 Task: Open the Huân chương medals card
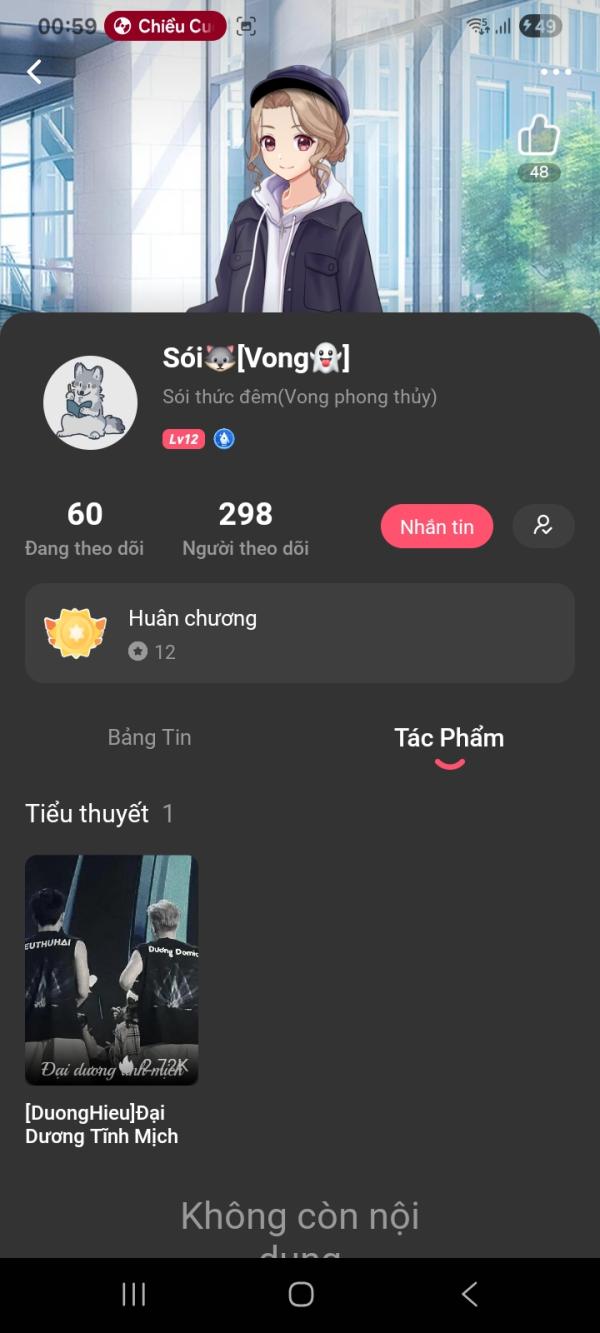[300, 633]
